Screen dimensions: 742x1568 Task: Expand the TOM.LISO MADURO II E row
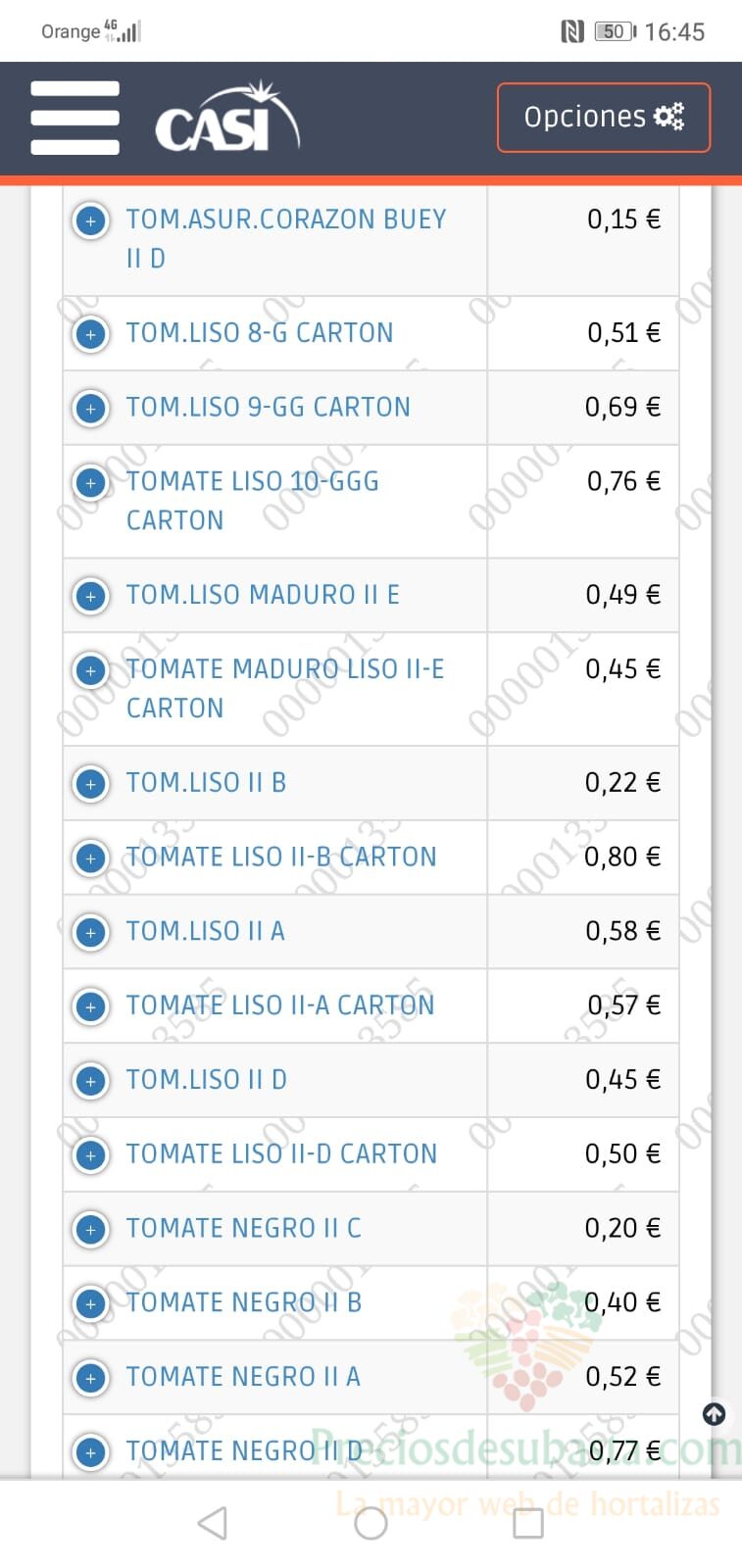(x=91, y=596)
